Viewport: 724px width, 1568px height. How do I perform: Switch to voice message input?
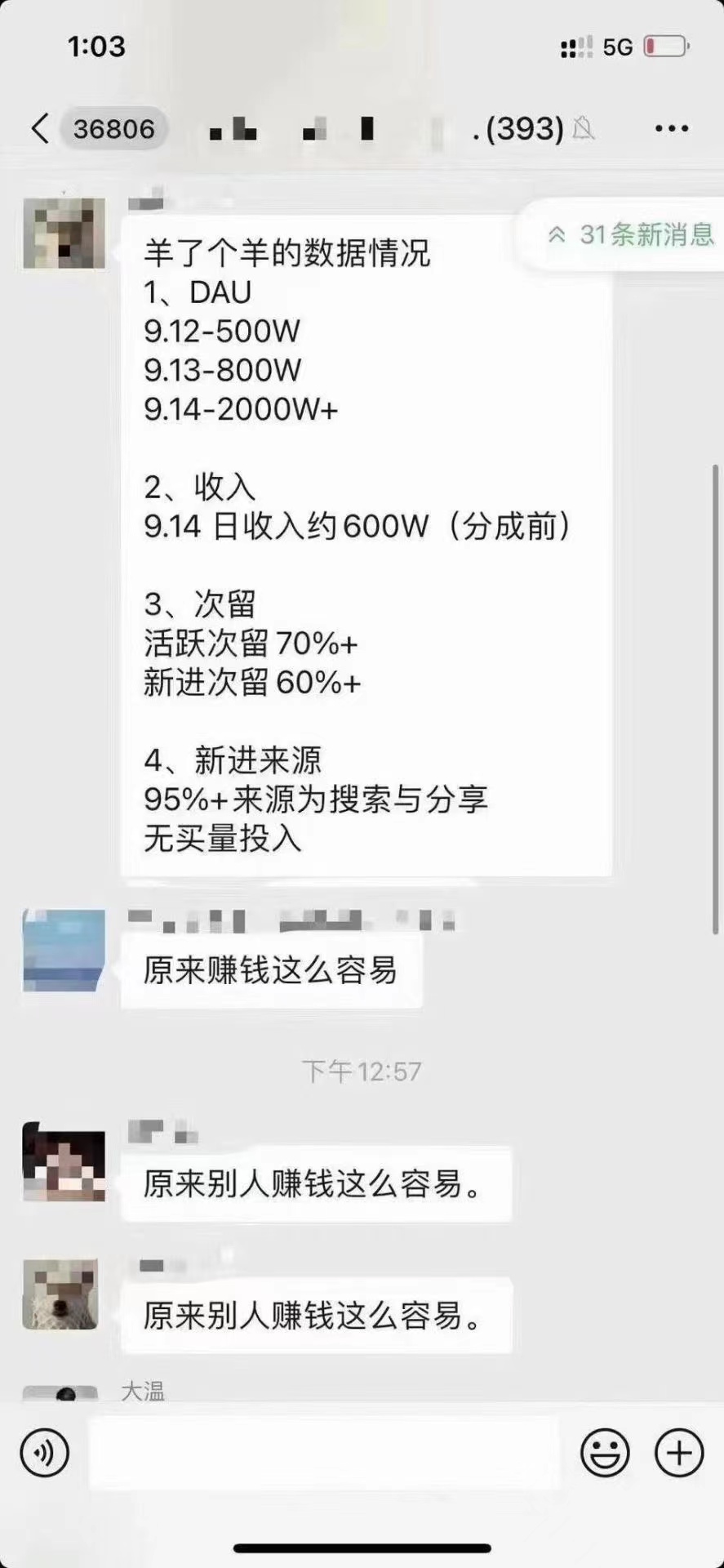pyautogui.click(x=44, y=1453)
